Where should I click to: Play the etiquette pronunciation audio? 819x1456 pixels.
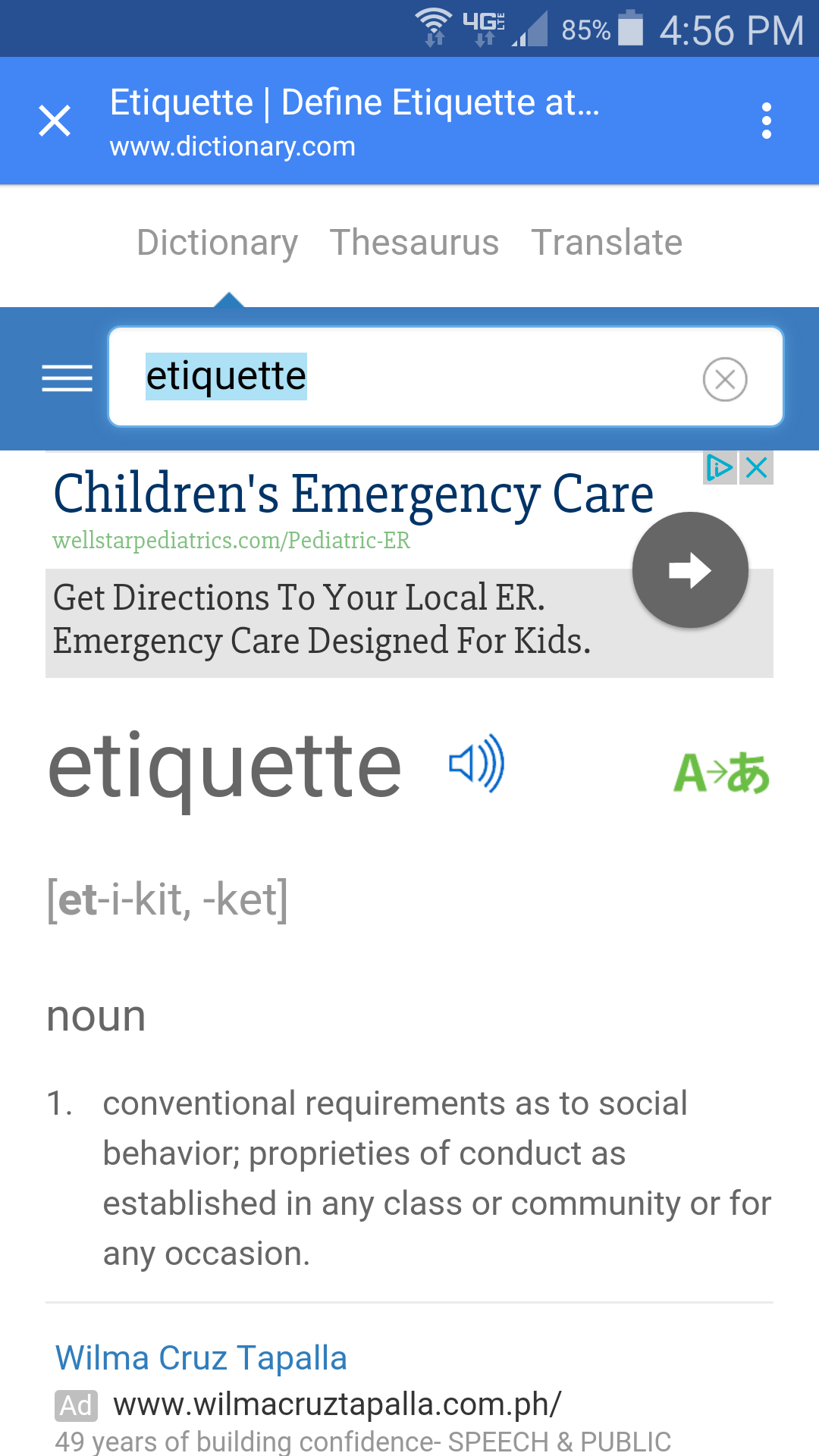point(477,764)
